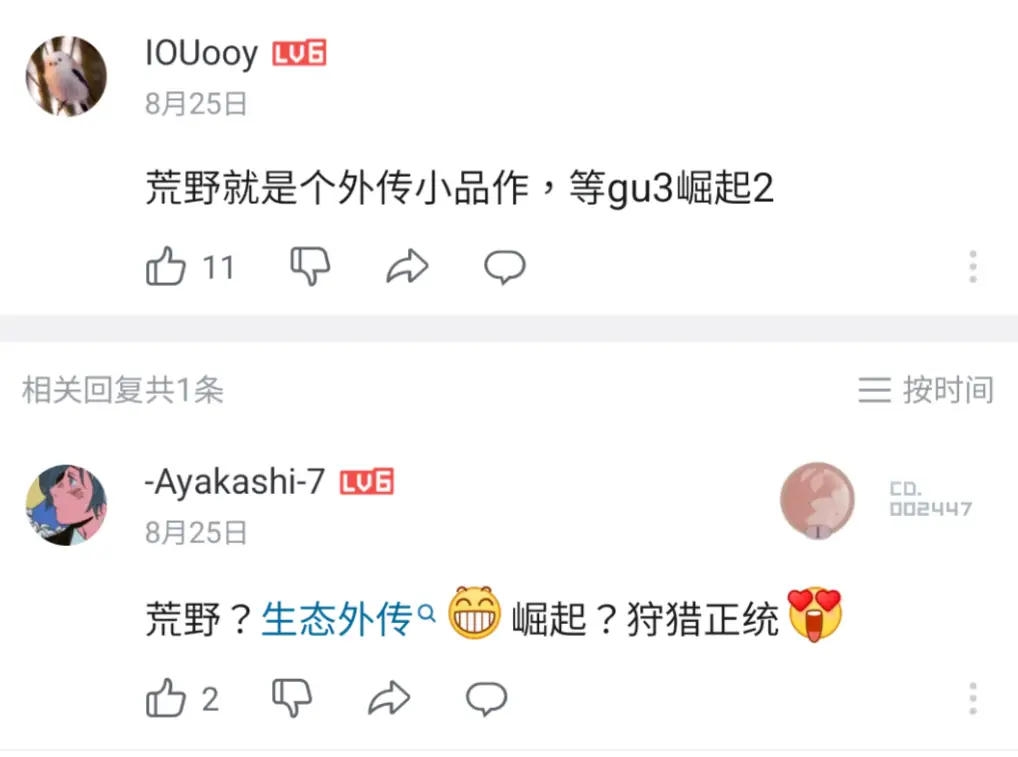This screenshot has width=1018, height=757.
Task: Dislike -Ayakashi-7's reply
Action: [292, 698]
